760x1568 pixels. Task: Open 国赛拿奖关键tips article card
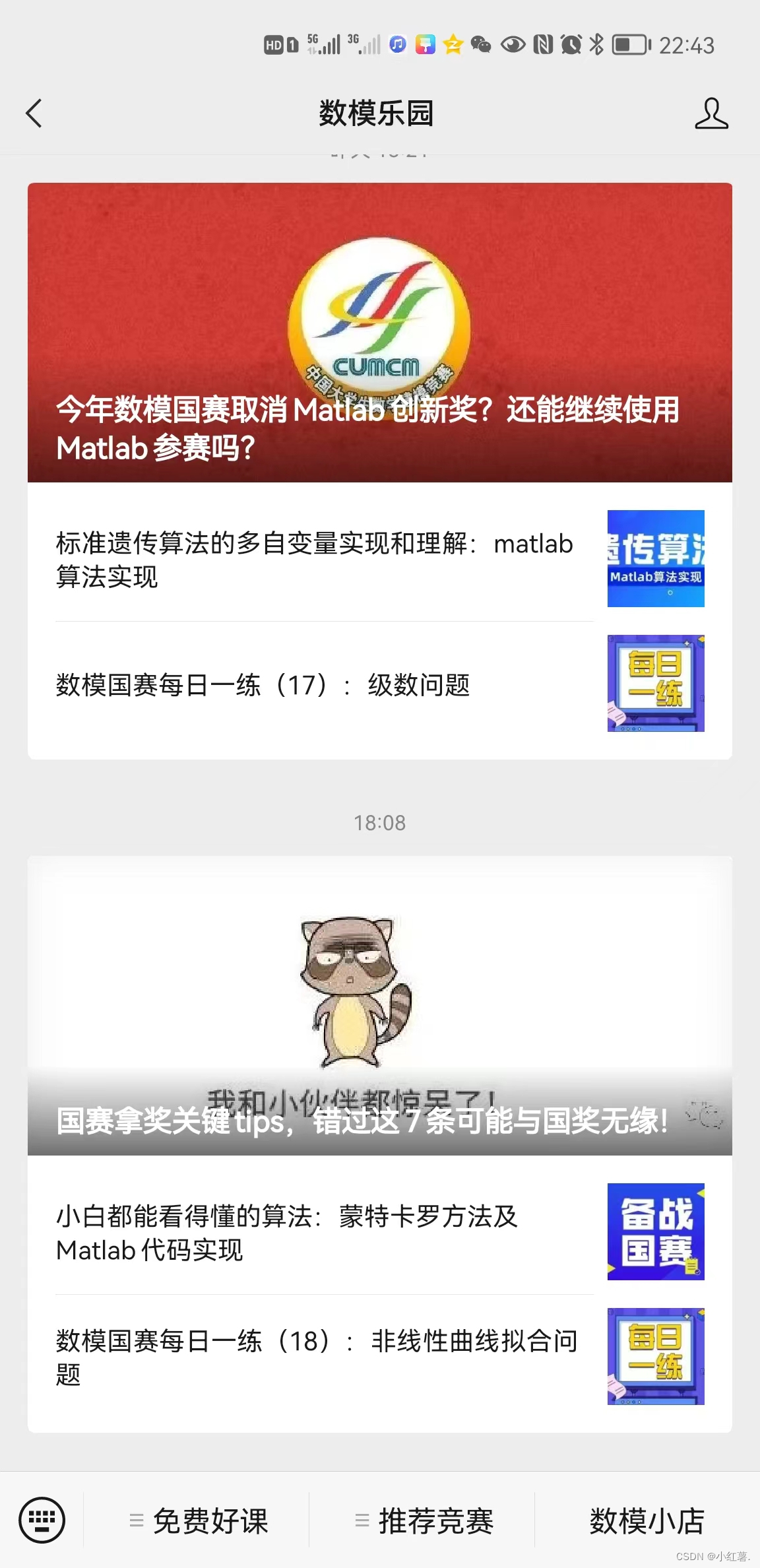coord(379,1006)
